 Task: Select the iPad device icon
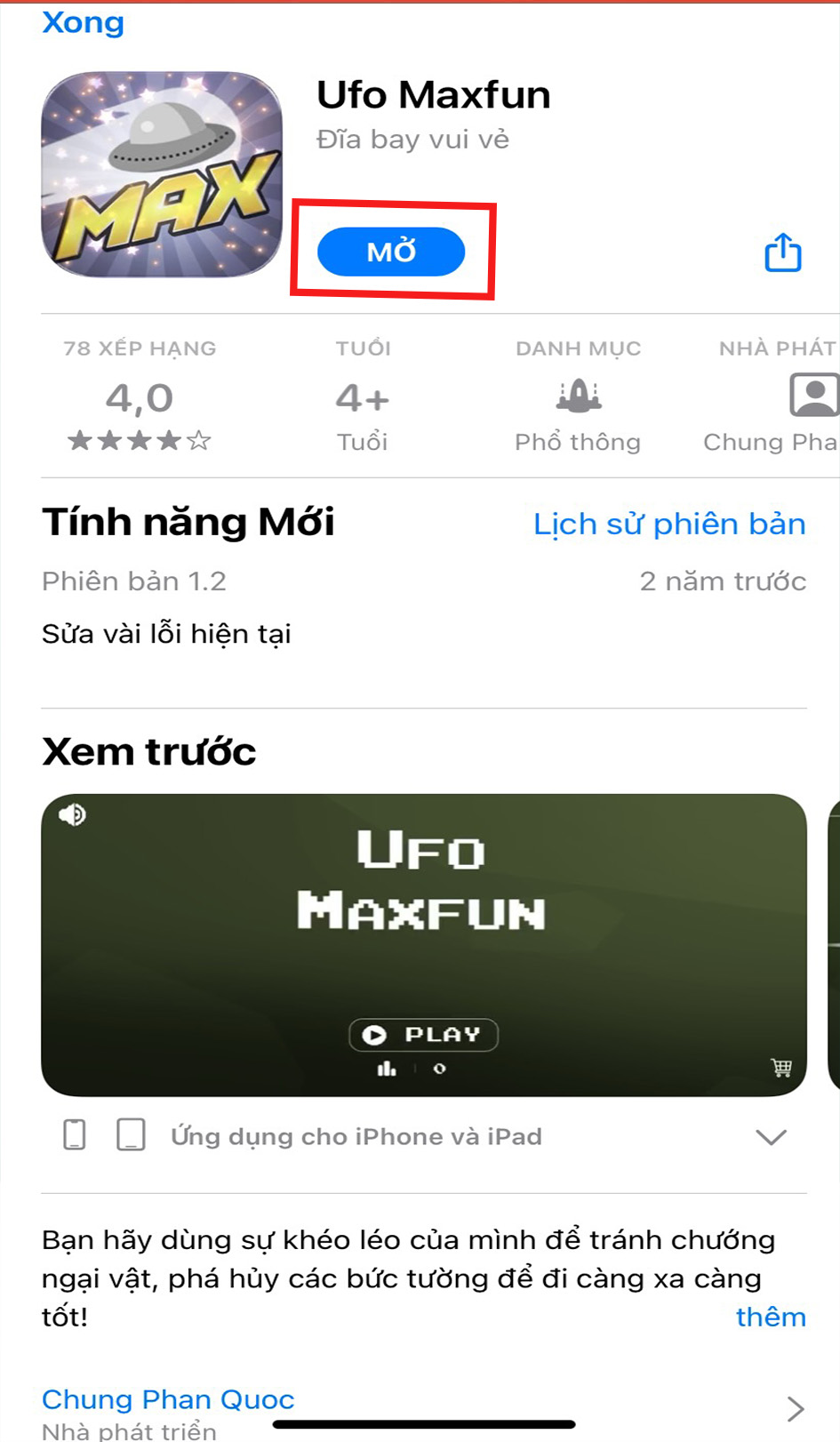132,1135
